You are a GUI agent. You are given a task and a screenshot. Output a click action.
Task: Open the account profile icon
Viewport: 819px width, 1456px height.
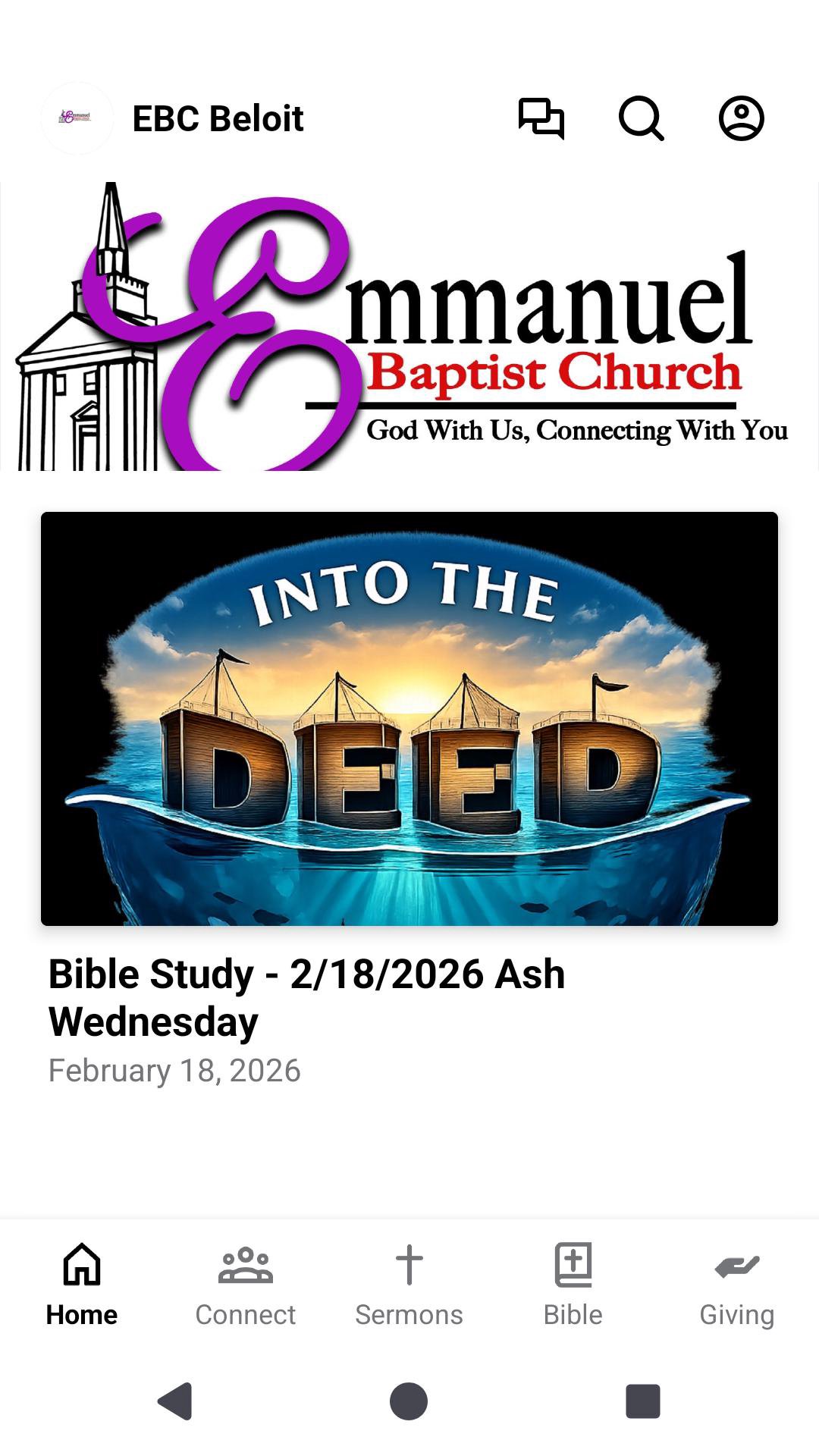tap(741, 118)
